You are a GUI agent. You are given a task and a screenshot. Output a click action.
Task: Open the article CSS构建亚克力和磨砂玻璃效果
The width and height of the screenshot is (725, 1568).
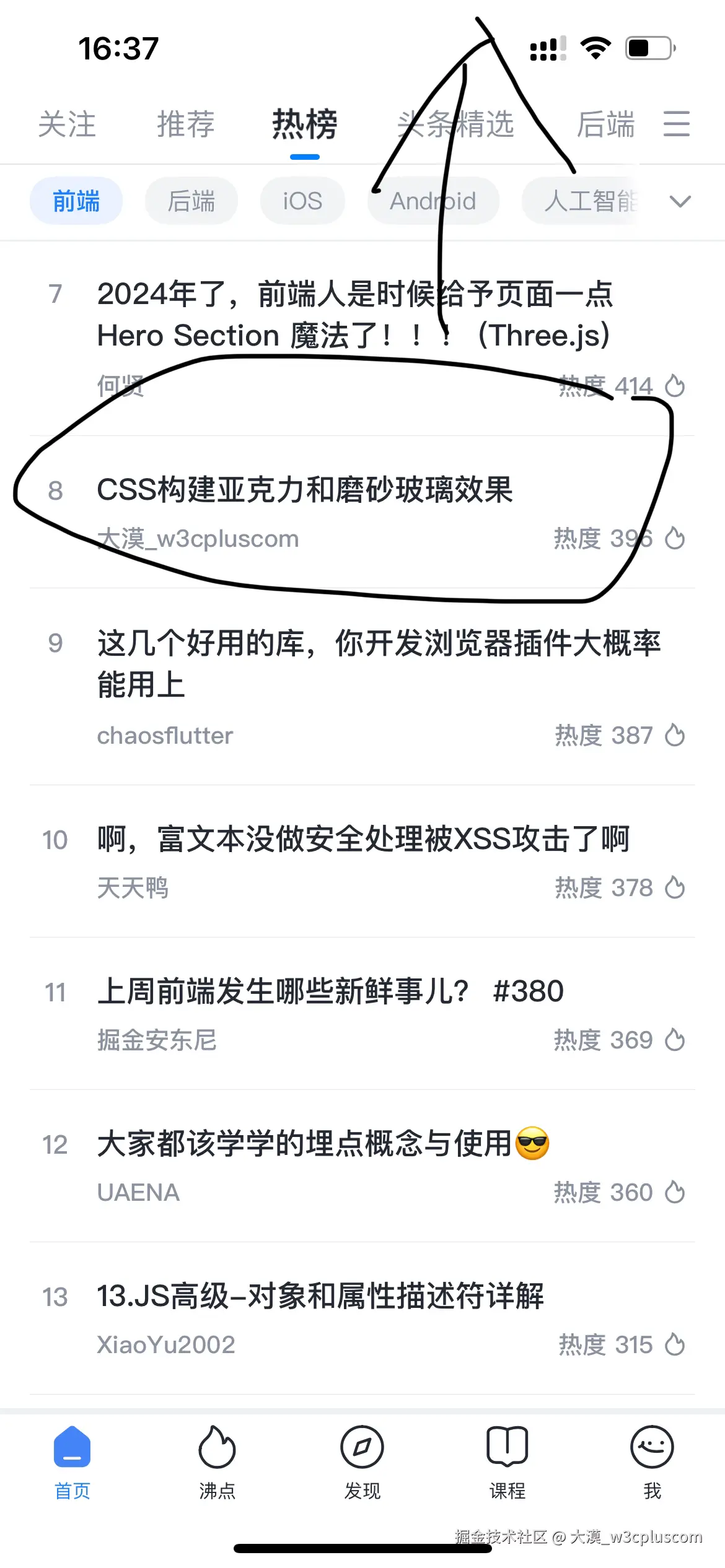coord(306,489)
